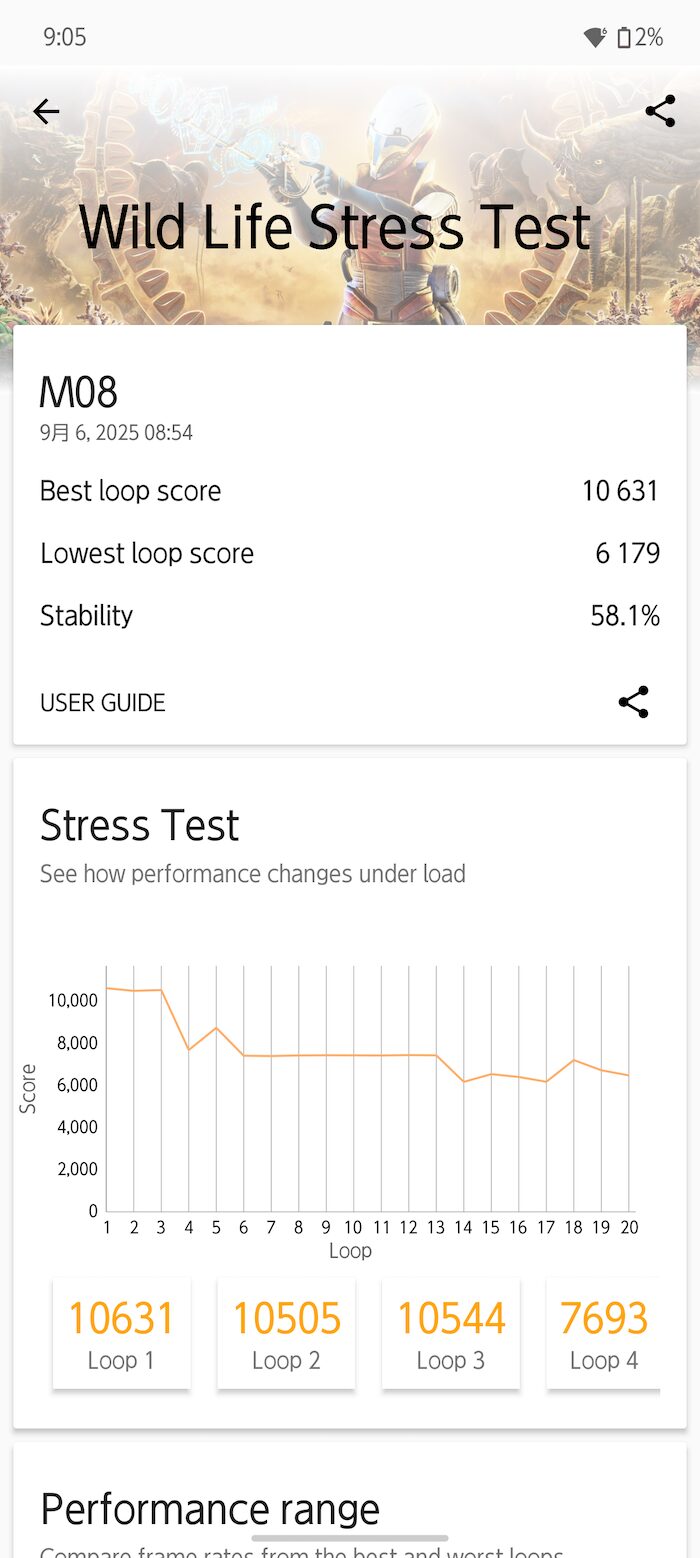Go back using the arrow icon
Viewport: 700px width, 1558px height.
[46, 111]
